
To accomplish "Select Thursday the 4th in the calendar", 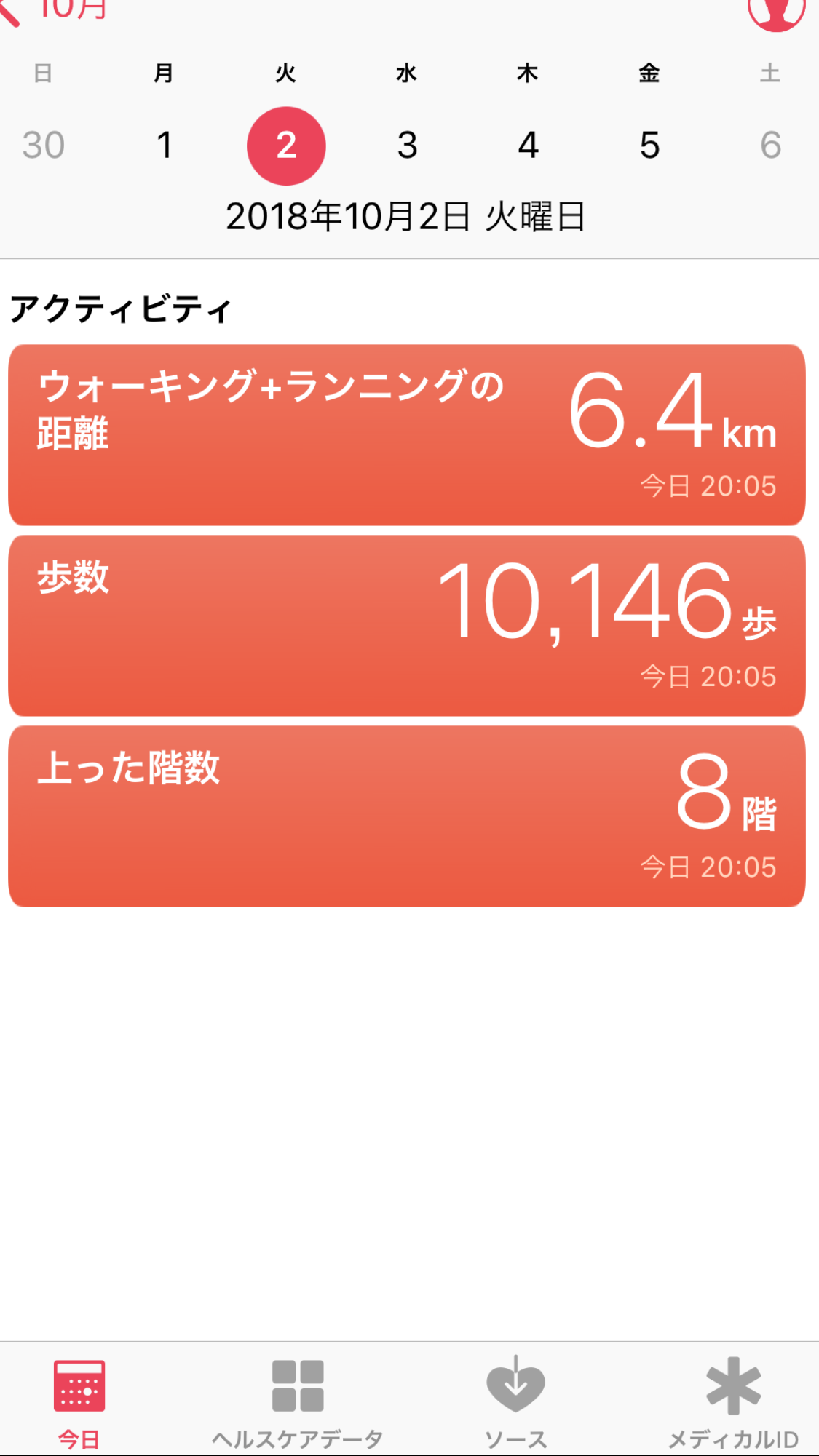I will click(529, 145).
